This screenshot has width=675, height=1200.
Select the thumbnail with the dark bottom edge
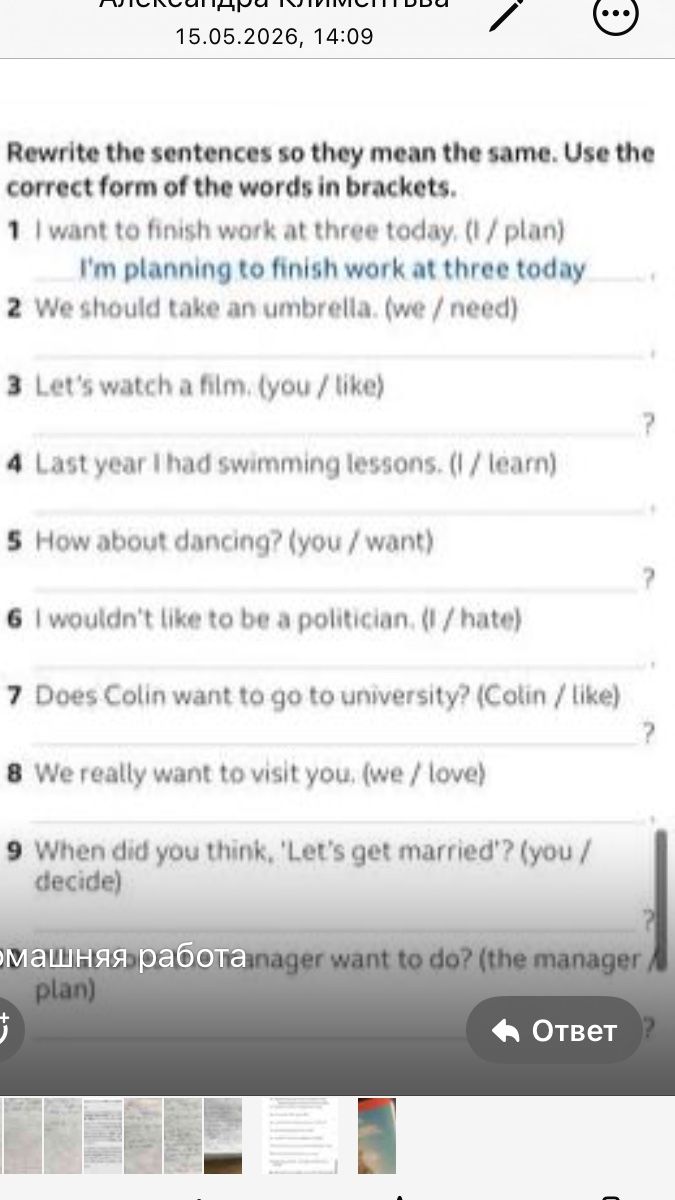coord(223,1135)
